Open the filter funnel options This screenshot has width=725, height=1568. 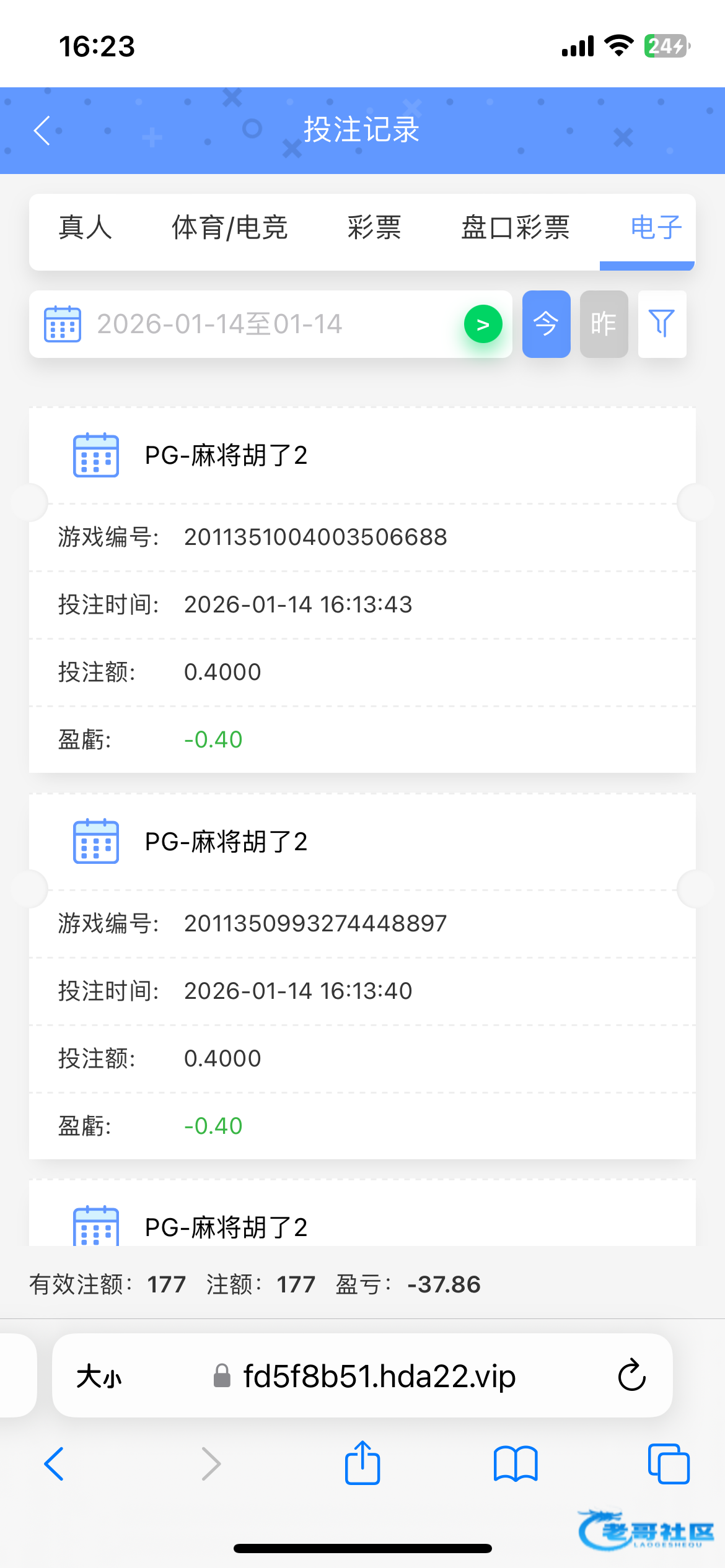click(x=662, y=324)
